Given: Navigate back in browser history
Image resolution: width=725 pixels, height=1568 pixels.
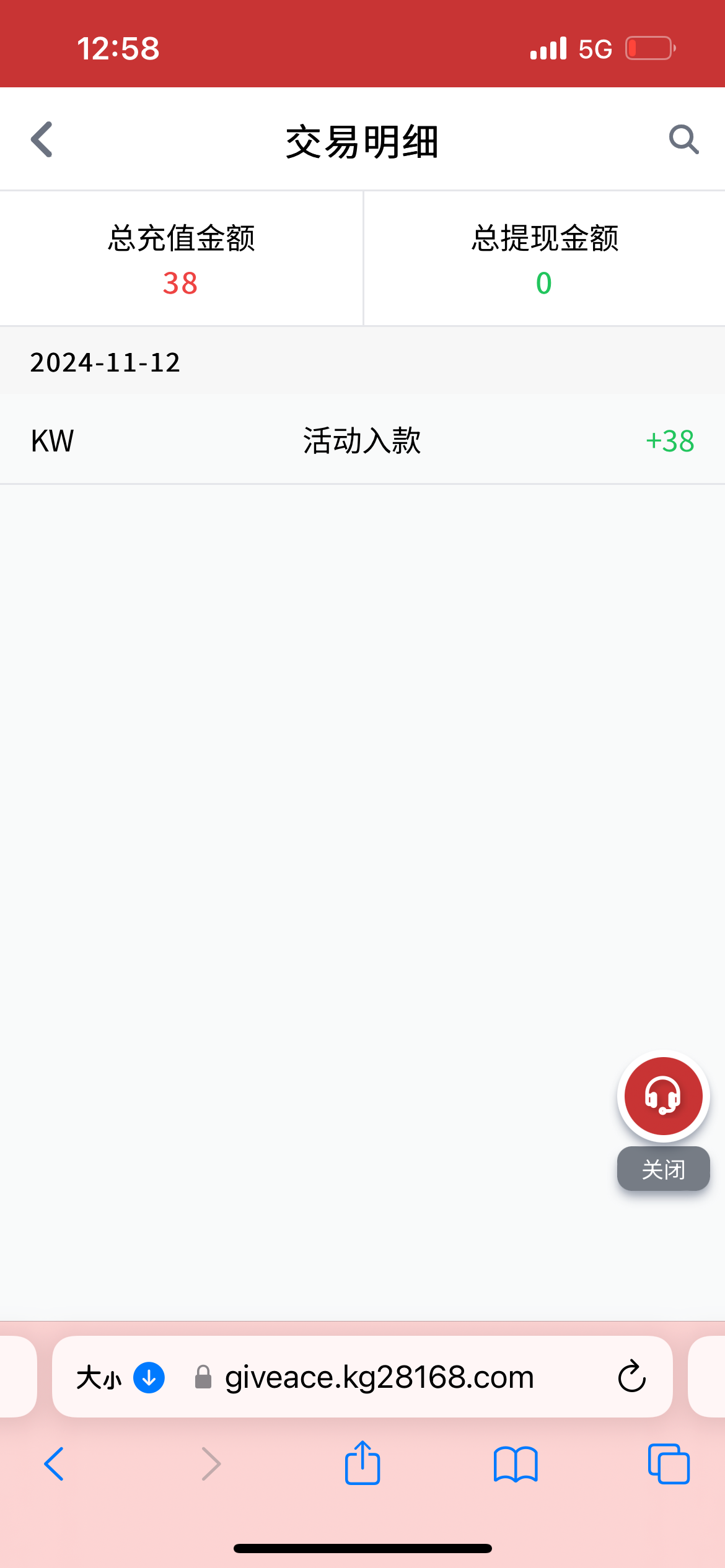Looking at the screenshot, I should (55, 1464).
